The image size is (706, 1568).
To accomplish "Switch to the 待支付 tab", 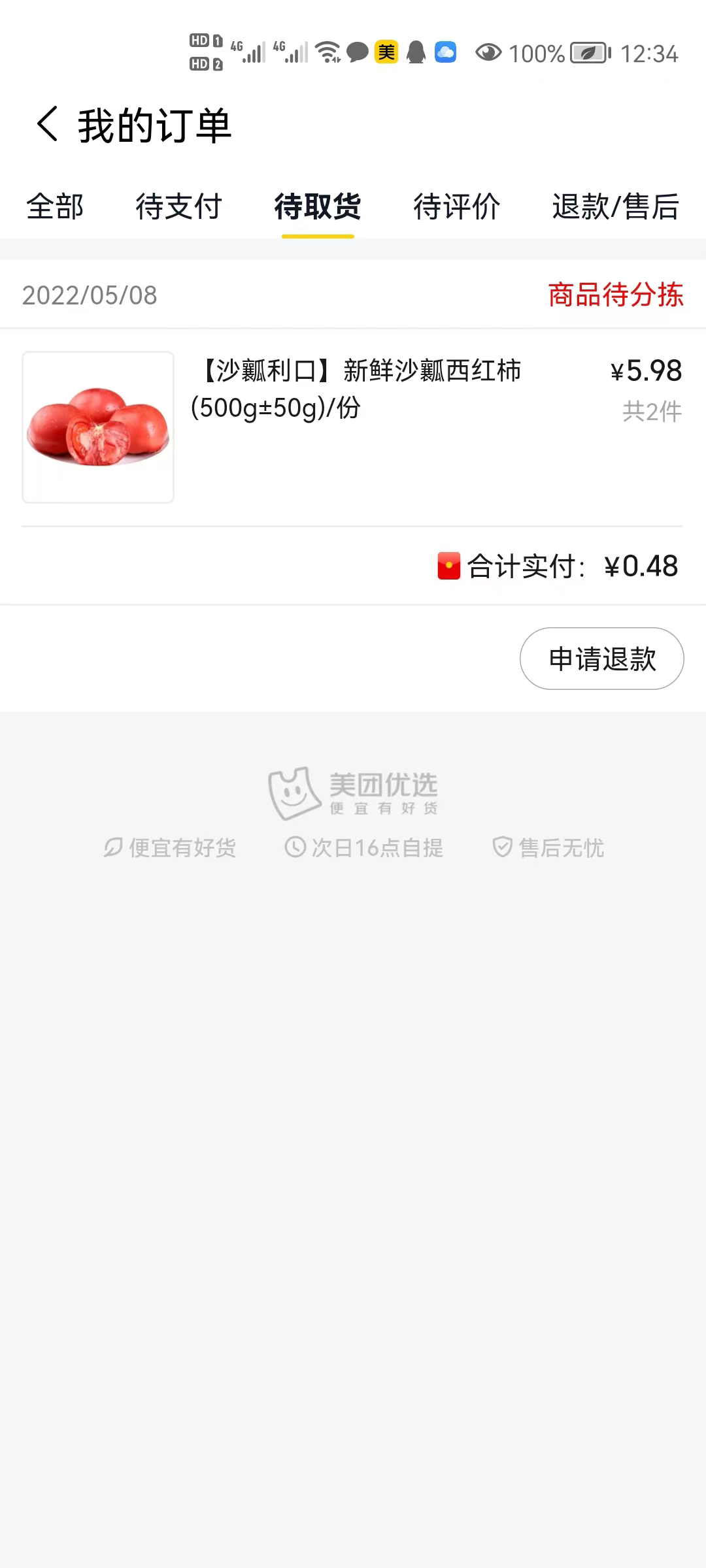I will tap(178, 207).
